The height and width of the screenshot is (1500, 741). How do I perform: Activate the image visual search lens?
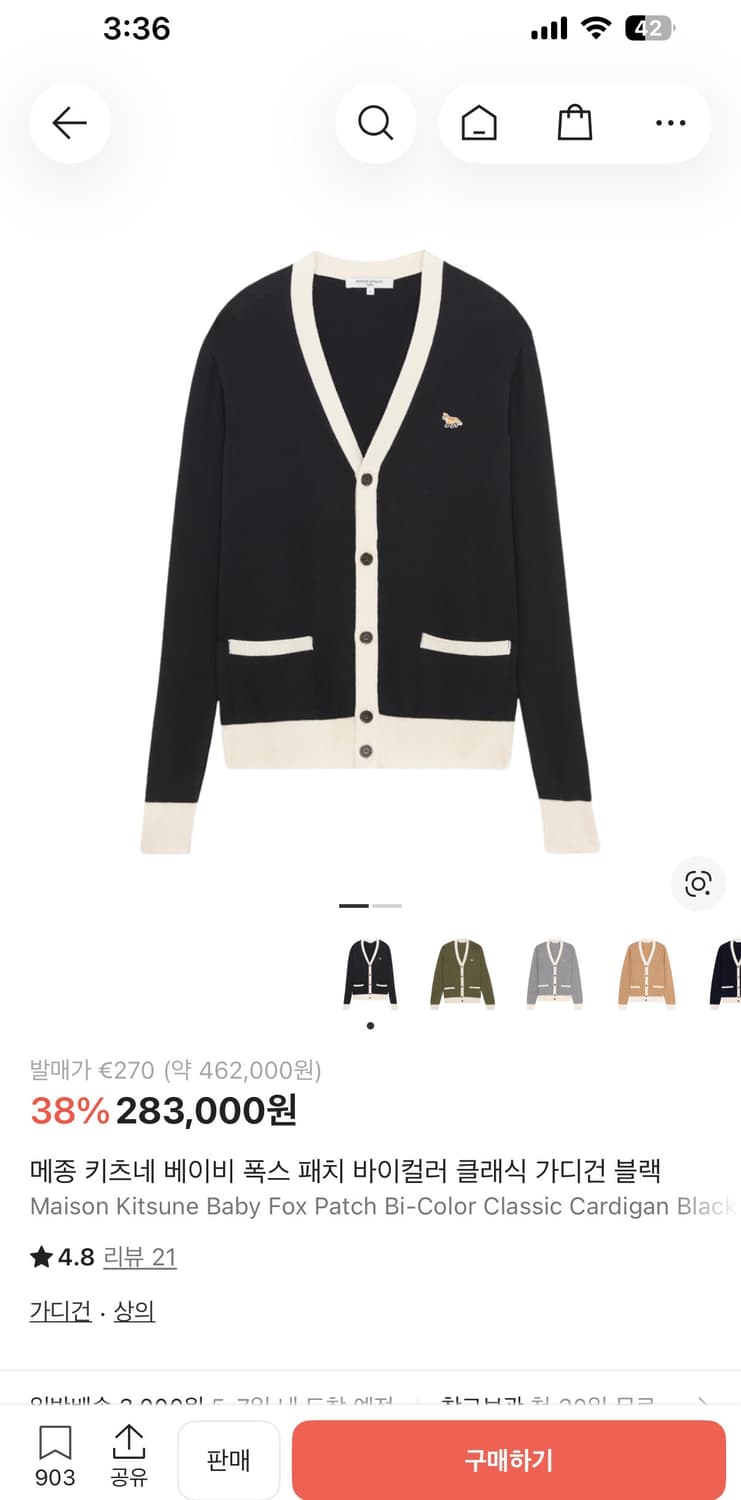pos(698,884)
